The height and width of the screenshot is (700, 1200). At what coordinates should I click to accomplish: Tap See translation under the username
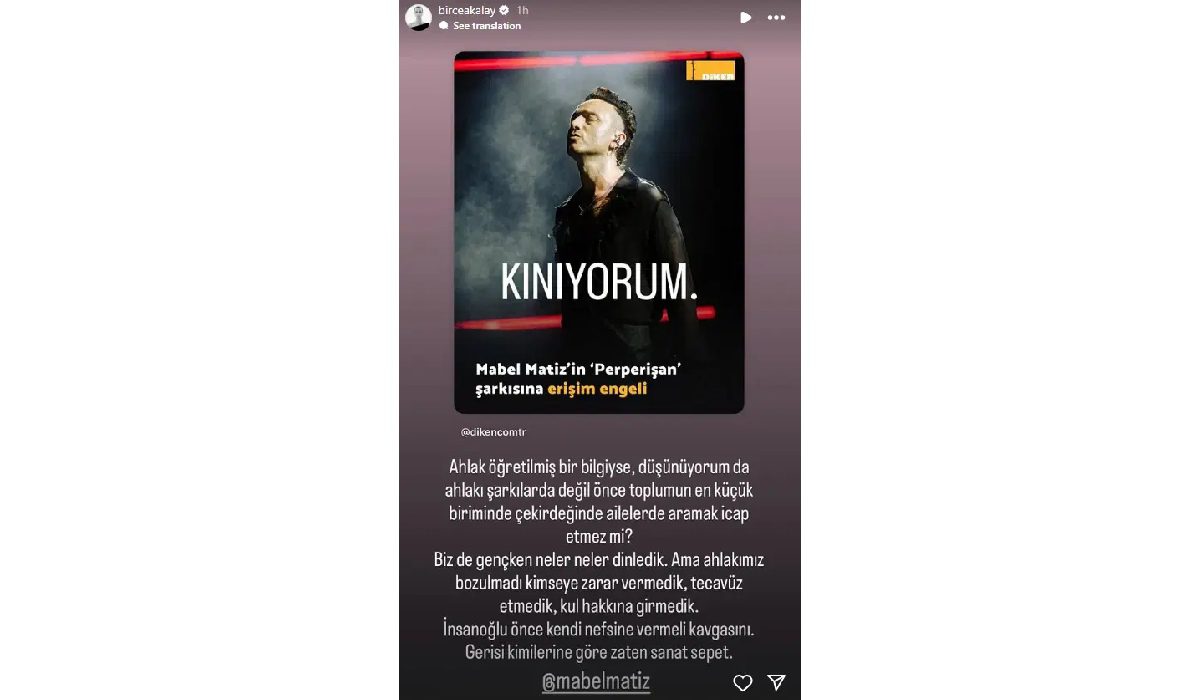[x=486, y=26]
